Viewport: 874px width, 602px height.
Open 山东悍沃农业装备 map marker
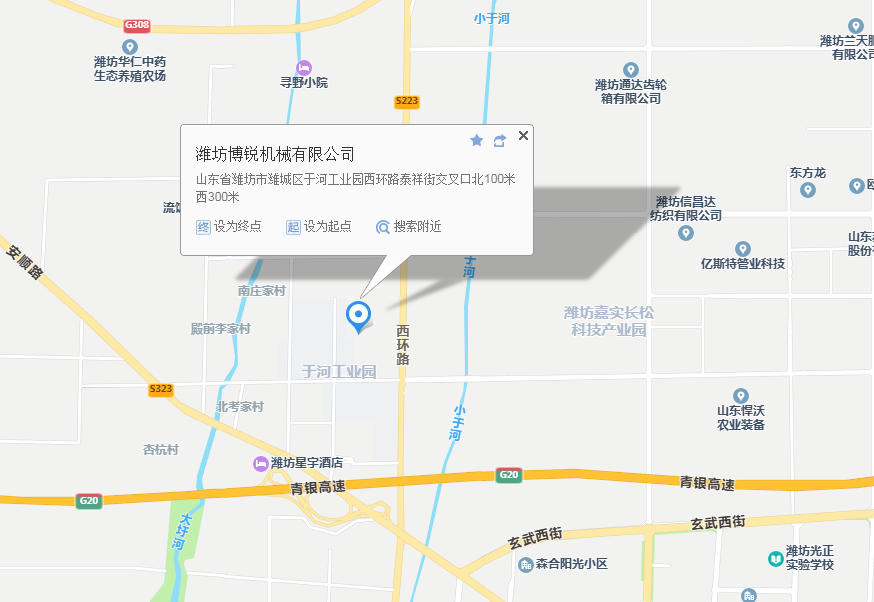click(x=741, y=396)
